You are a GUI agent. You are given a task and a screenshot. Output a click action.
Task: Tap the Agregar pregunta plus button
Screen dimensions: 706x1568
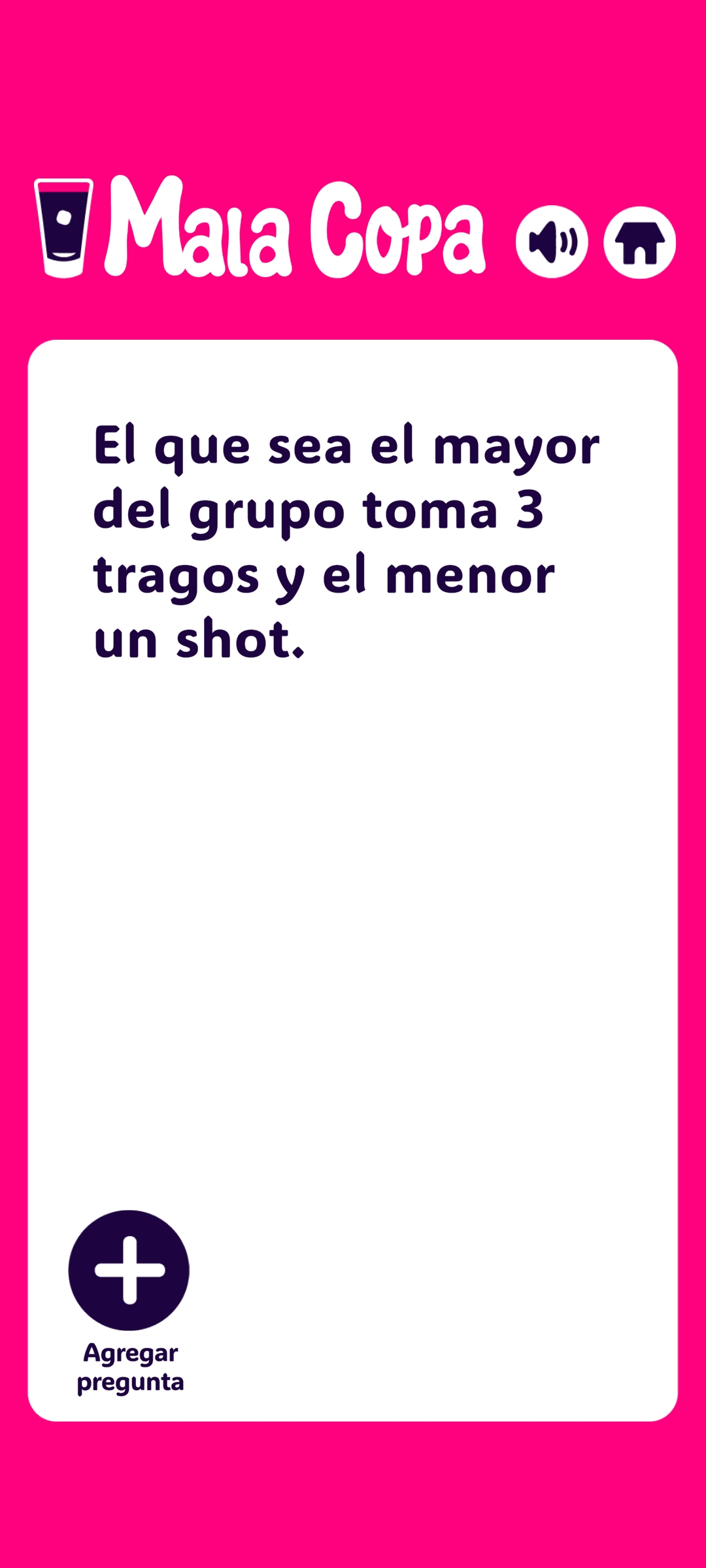129,1270
